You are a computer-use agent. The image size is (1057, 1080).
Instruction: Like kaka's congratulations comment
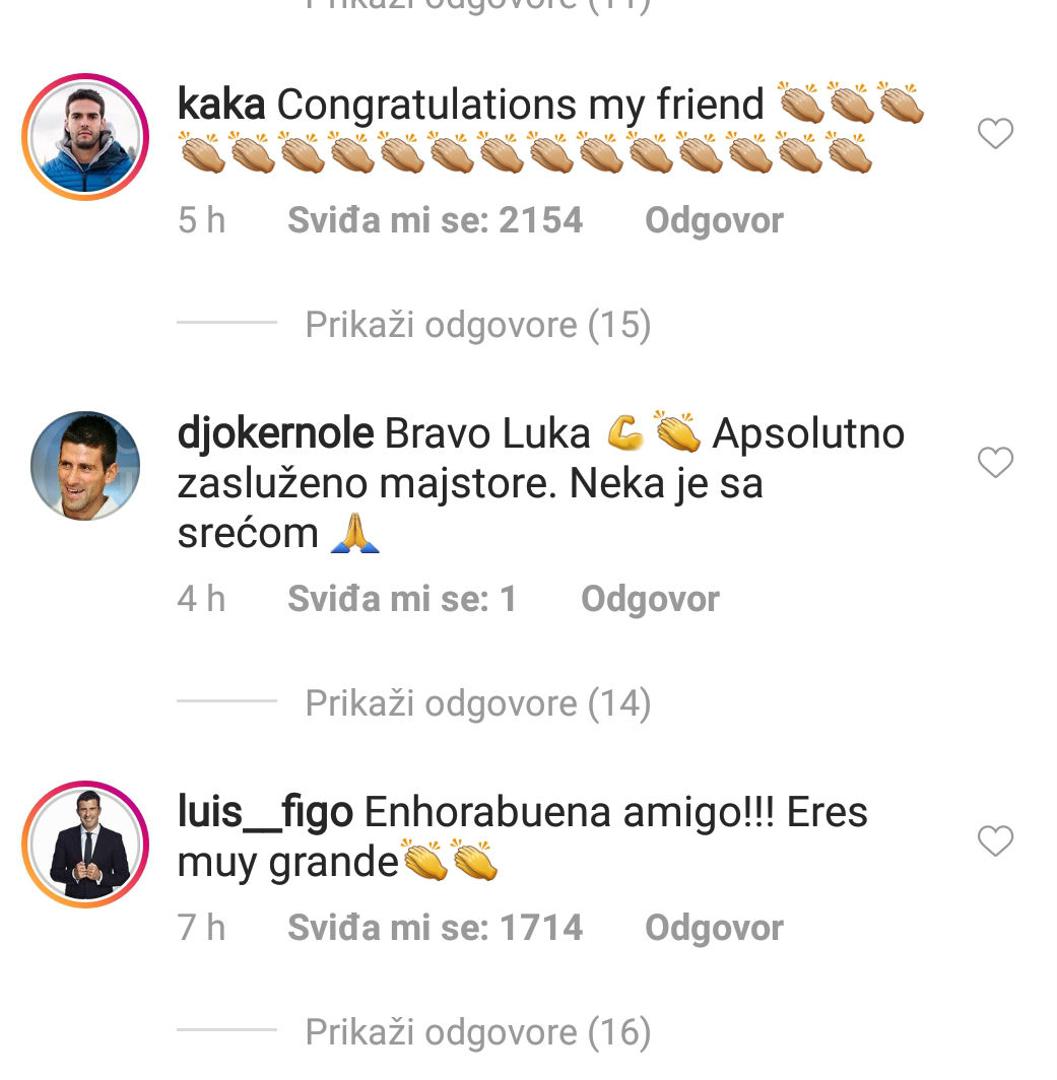click(995, 134)
